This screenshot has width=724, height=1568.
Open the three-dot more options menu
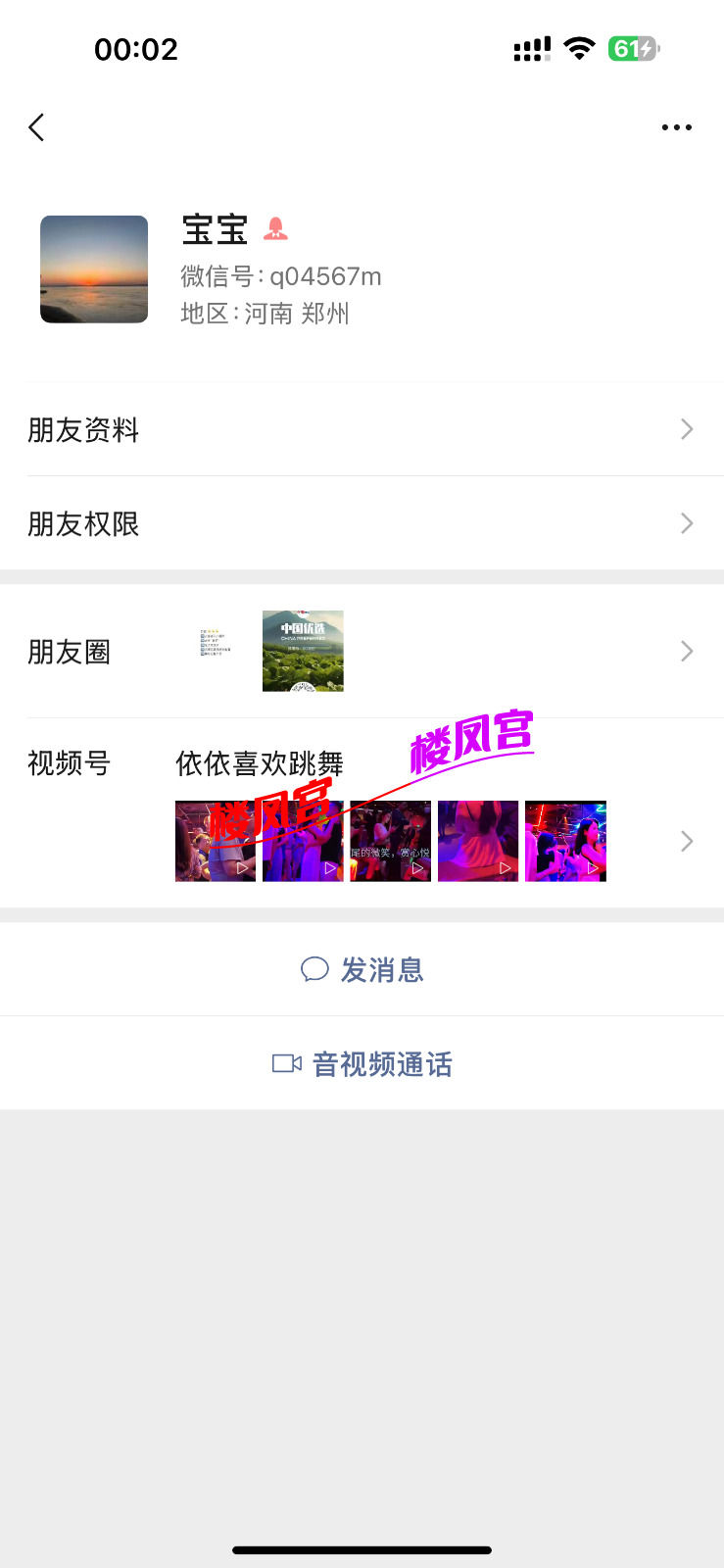[676, 127]
